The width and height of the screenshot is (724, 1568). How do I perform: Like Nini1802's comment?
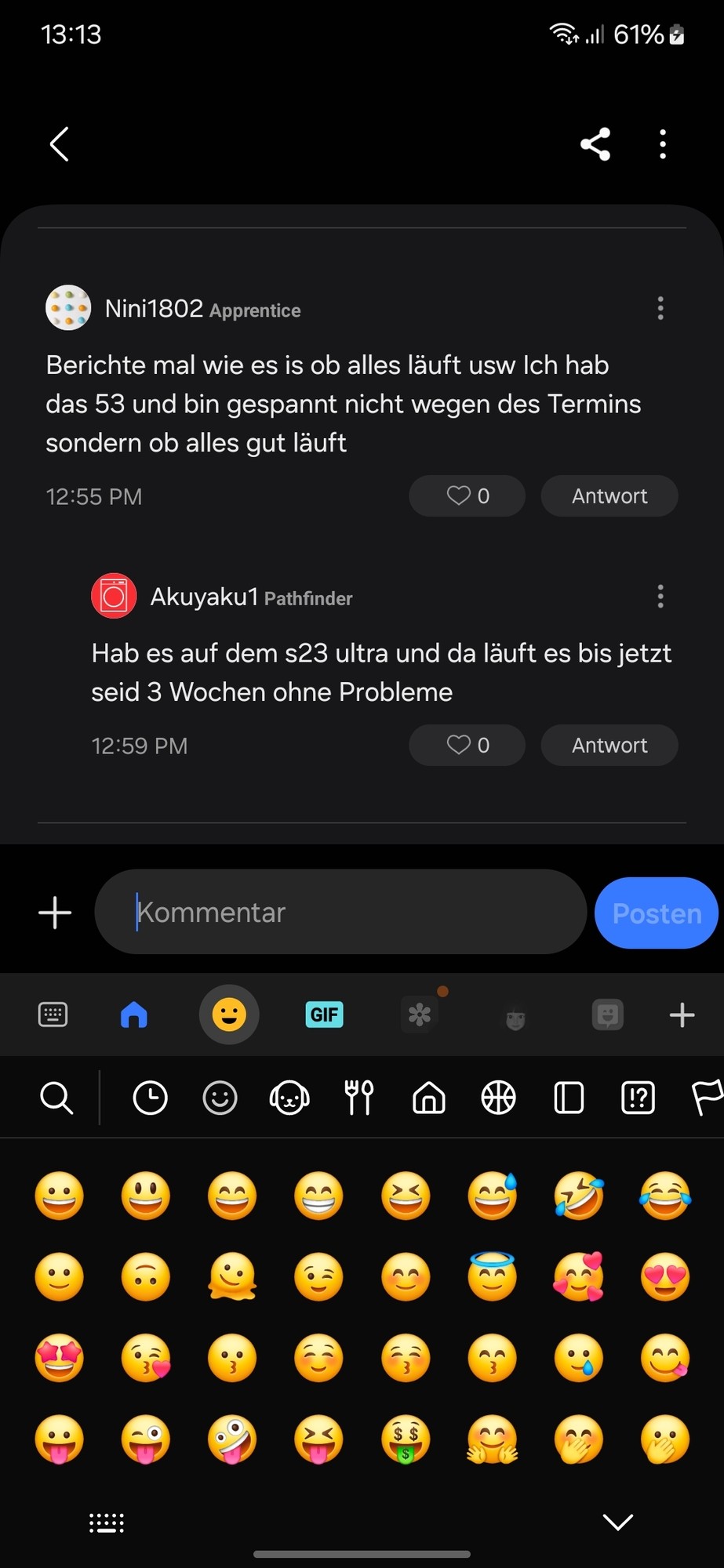pyautogui.click(x=468, y=496)
